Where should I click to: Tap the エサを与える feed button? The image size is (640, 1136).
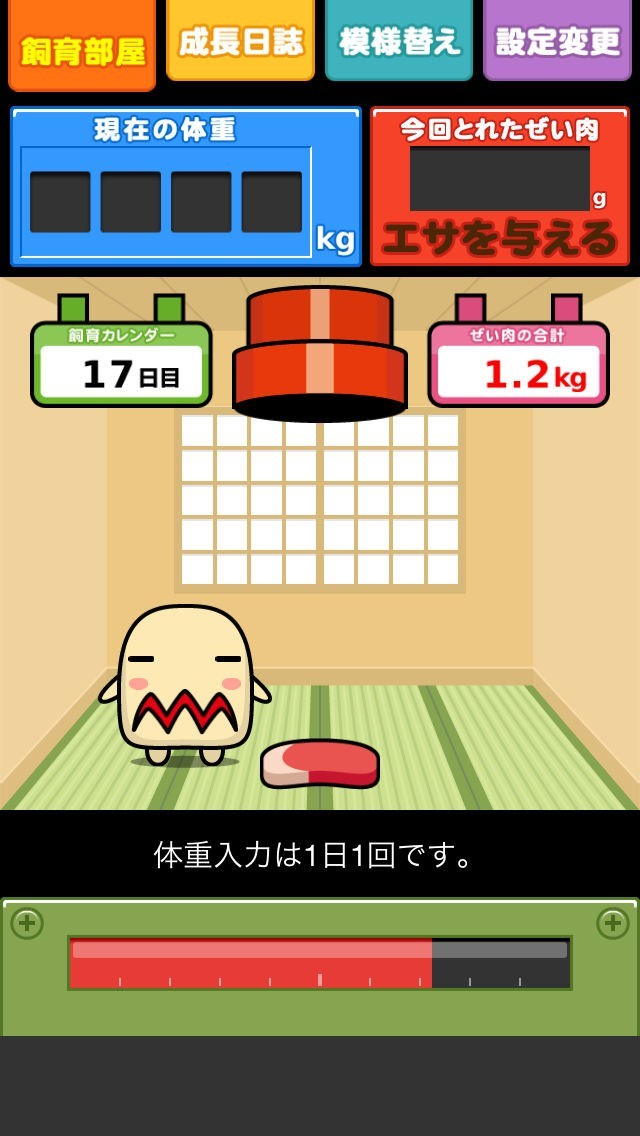[x=500, y=239]
